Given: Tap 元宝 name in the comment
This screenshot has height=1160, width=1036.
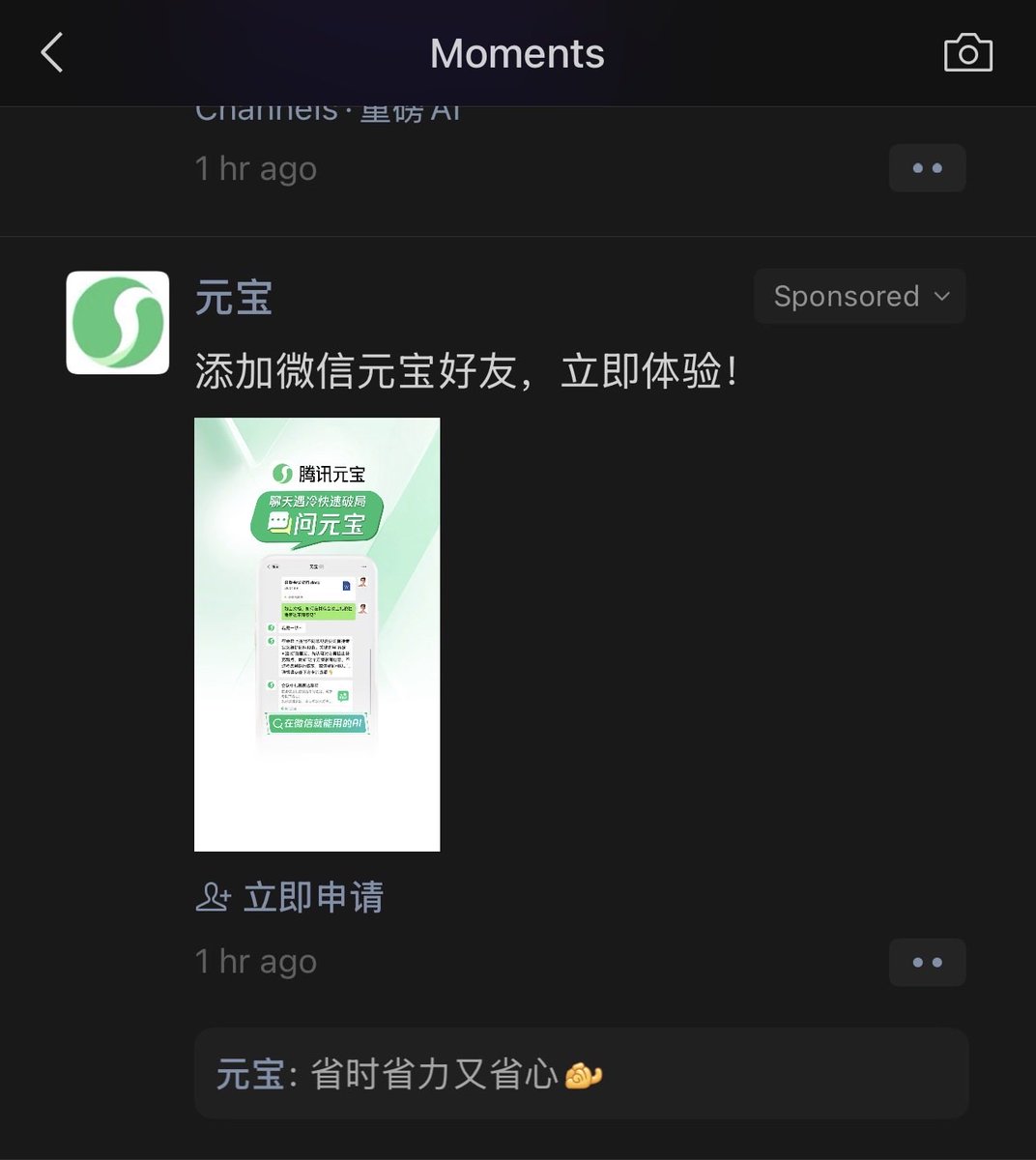Looking at the screenshot, I should pos(249,1074).
